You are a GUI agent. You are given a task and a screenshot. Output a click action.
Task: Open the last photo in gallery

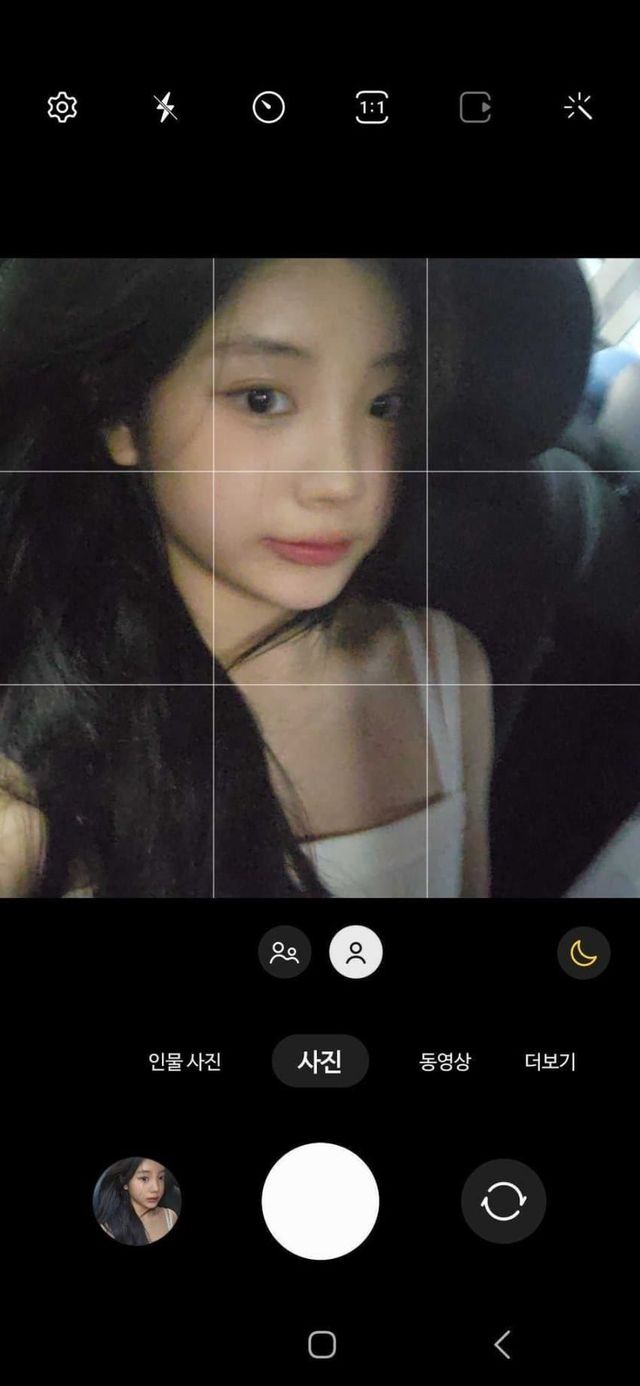(137, 1201)
